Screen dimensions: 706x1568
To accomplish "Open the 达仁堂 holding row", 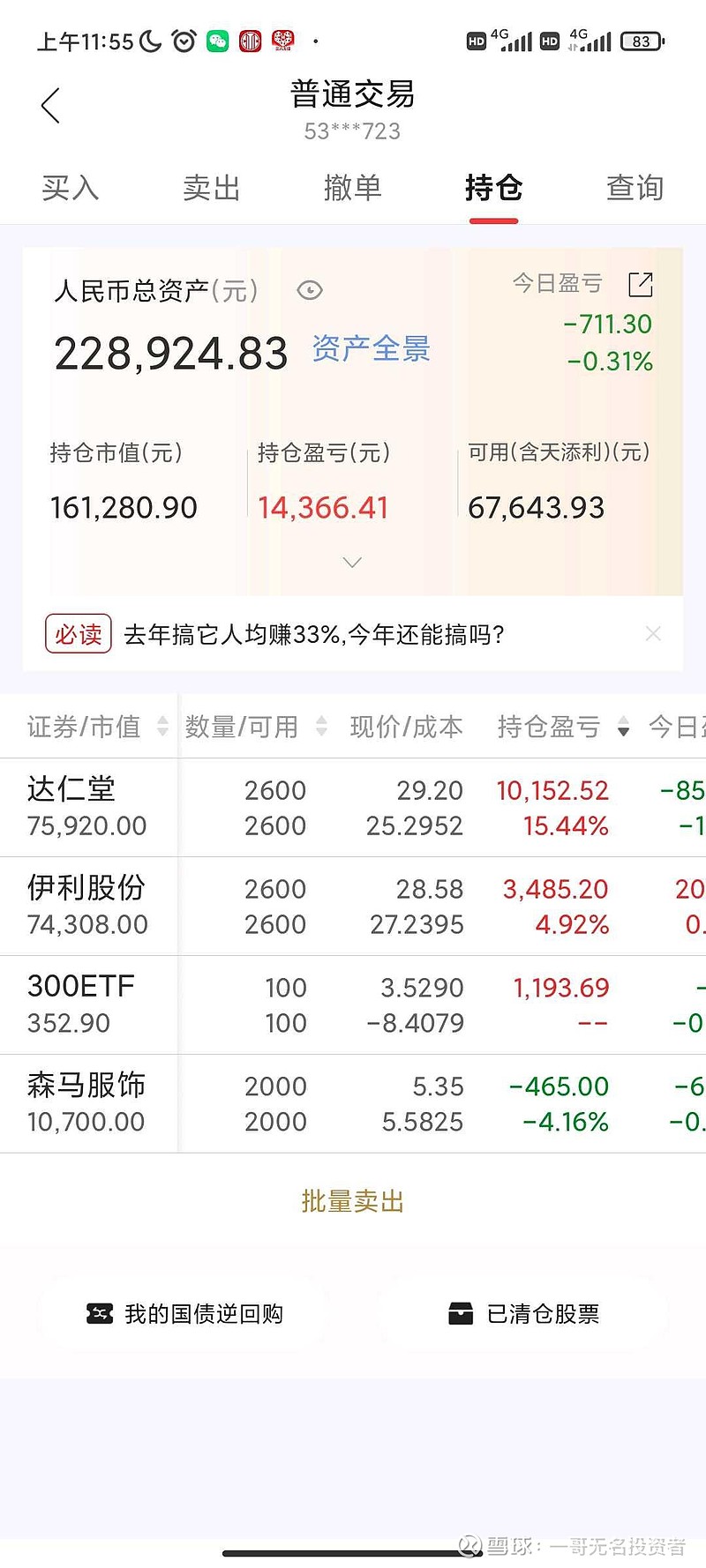I will coord(353,807).
